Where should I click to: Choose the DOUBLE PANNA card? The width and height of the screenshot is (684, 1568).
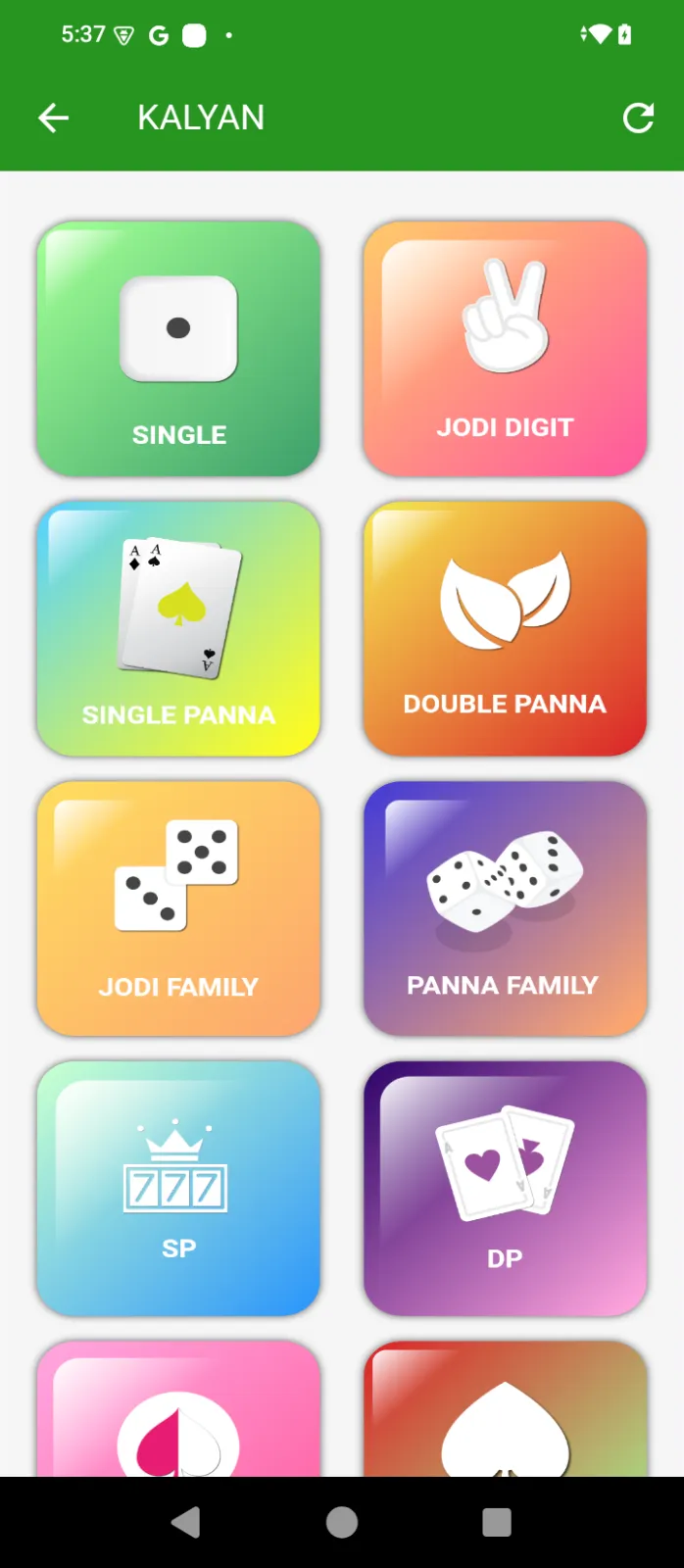click(x=505, y=628)
